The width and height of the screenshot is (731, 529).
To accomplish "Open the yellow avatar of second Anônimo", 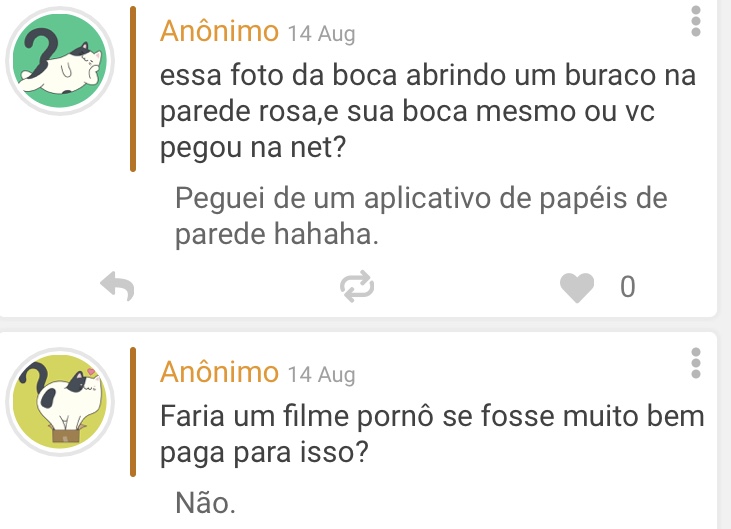I will click(62, 405).
